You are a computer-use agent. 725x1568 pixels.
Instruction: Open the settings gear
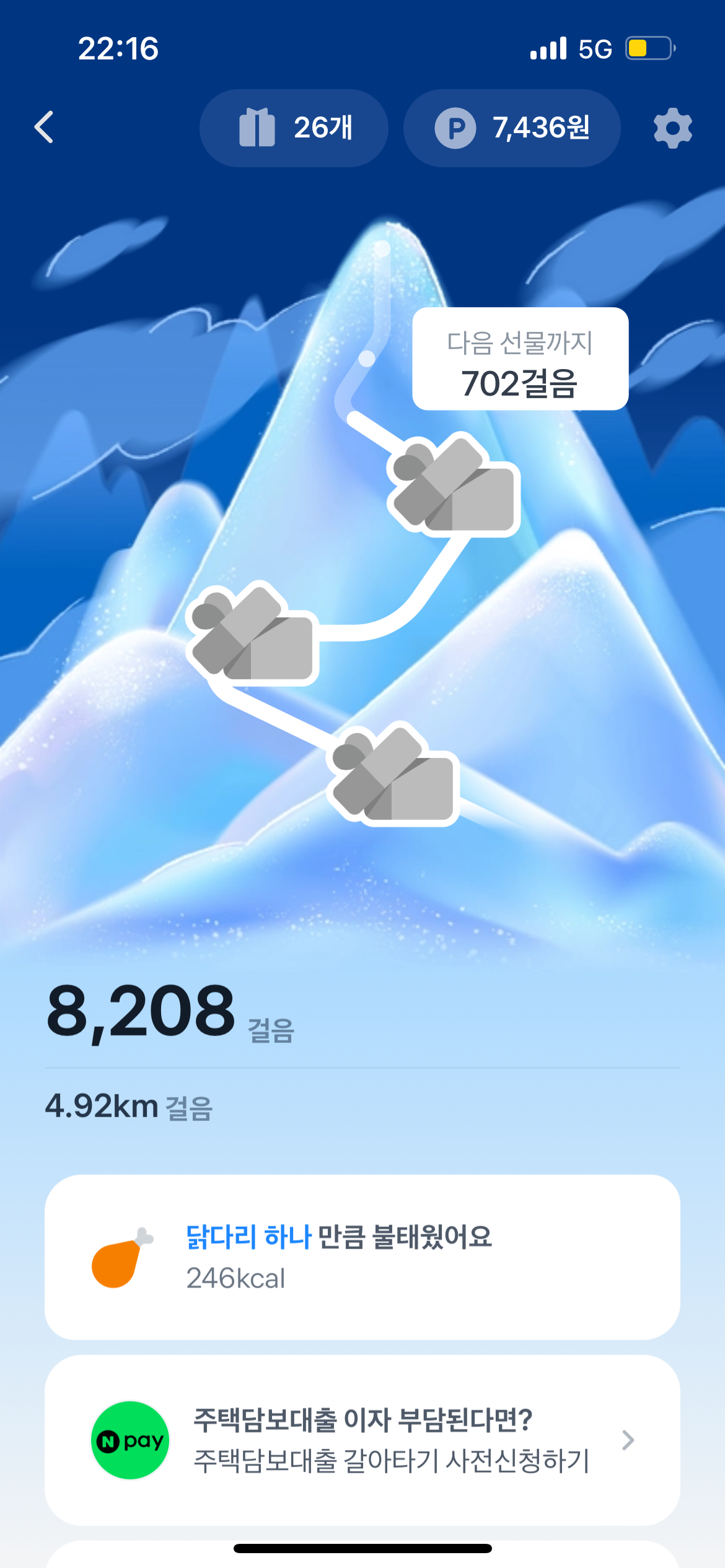click(672, 128)
